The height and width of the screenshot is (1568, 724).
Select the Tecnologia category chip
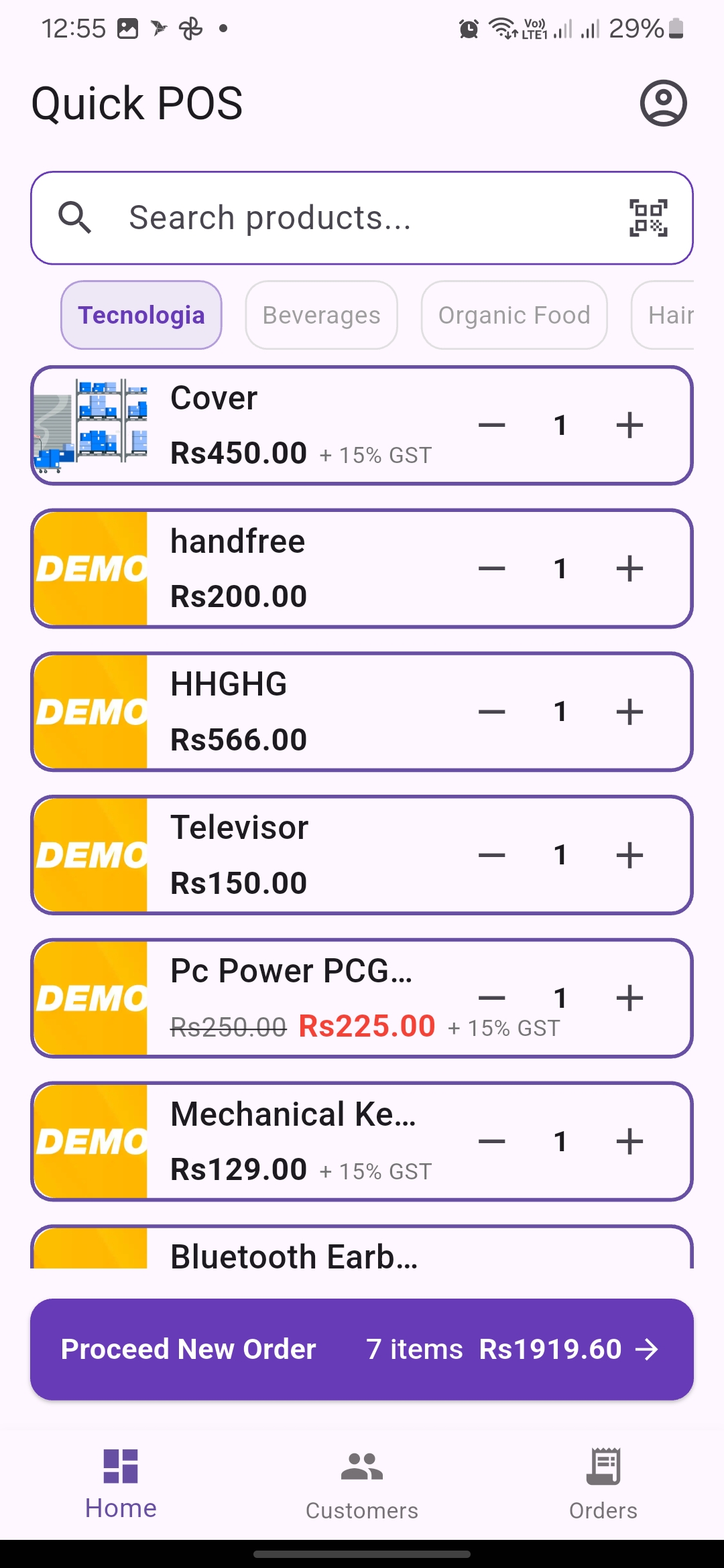click(x=141, y=315)
